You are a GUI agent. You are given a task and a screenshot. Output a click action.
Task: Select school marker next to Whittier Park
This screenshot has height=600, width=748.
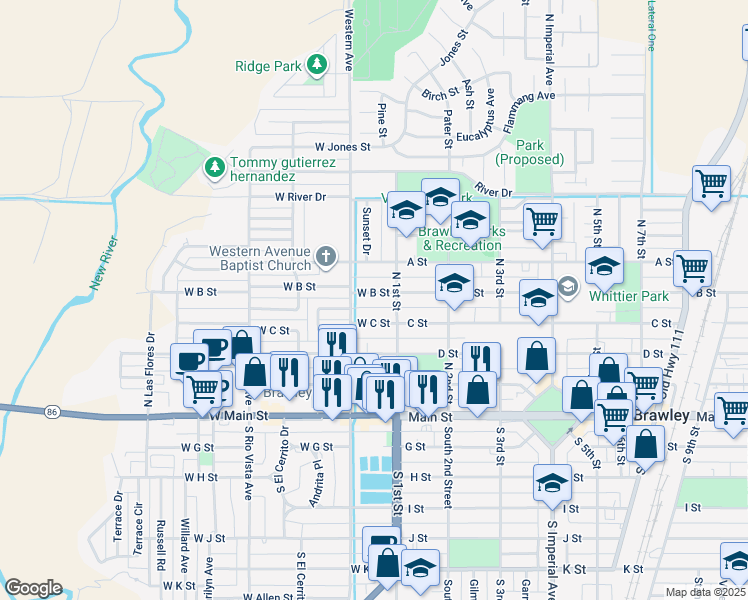(x=604, y=267)
